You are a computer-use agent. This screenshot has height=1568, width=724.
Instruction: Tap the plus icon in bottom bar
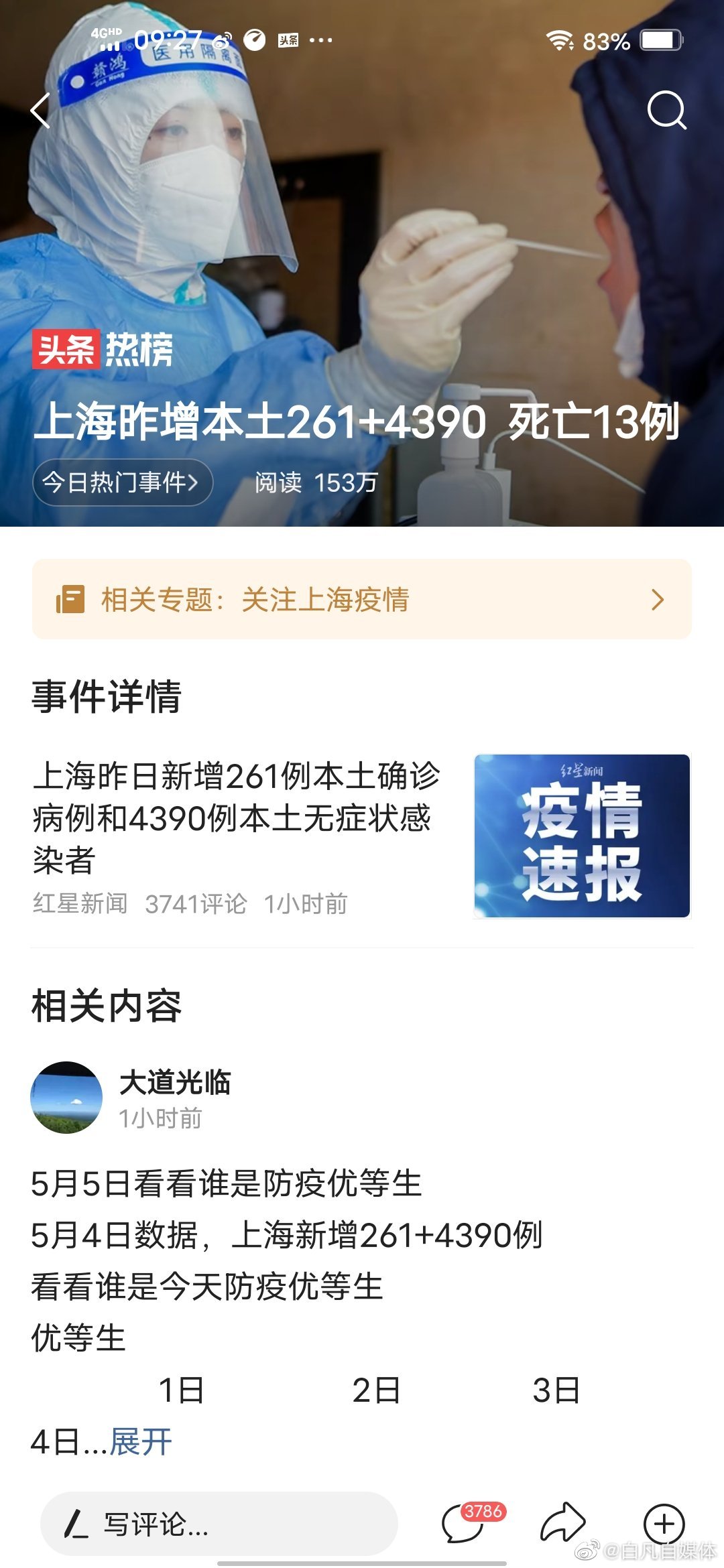click(664, 1524)
